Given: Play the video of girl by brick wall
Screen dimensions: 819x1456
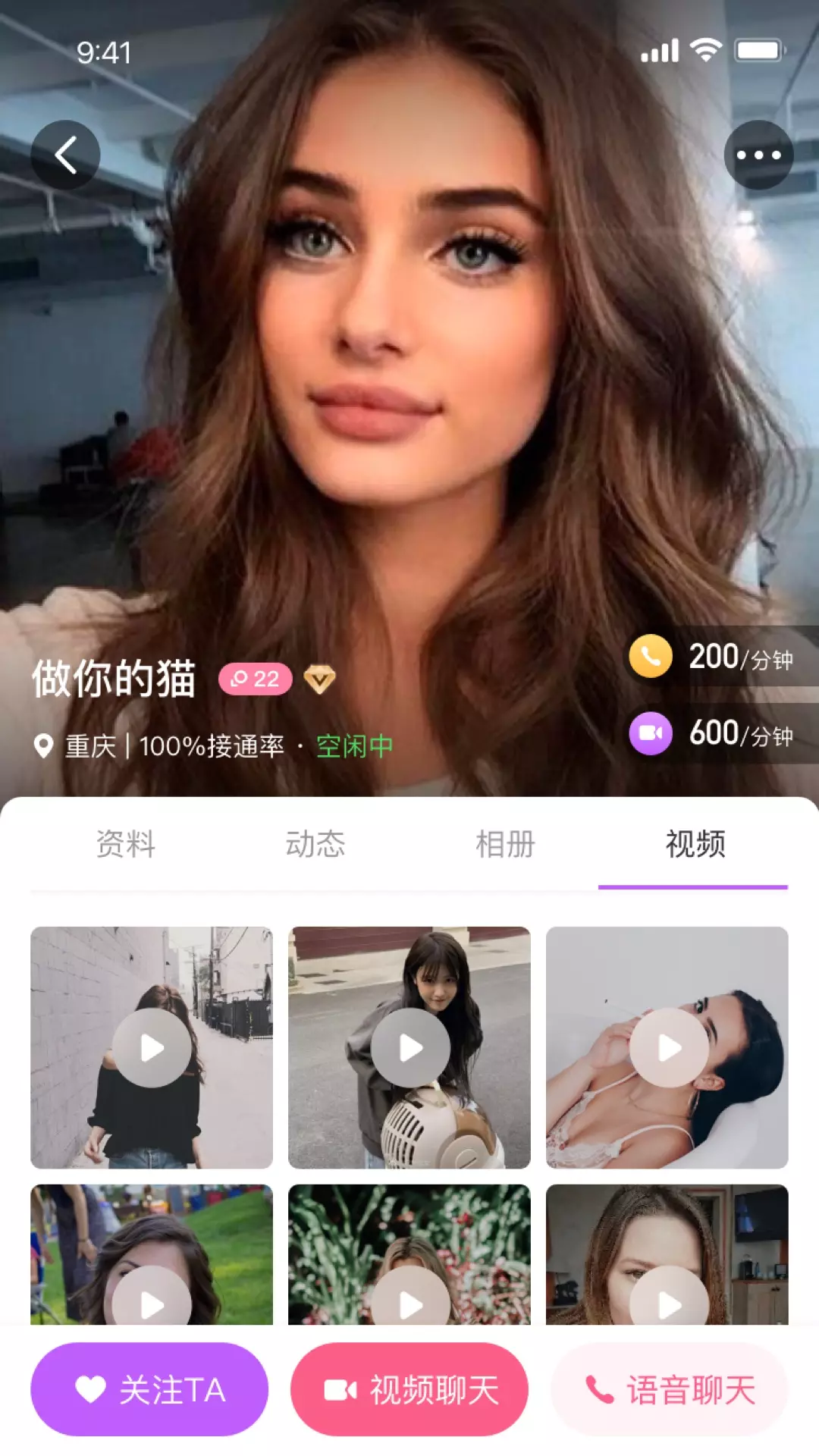Looking at the screenshot, I should pyautogui.click(x=152, y=1047).
